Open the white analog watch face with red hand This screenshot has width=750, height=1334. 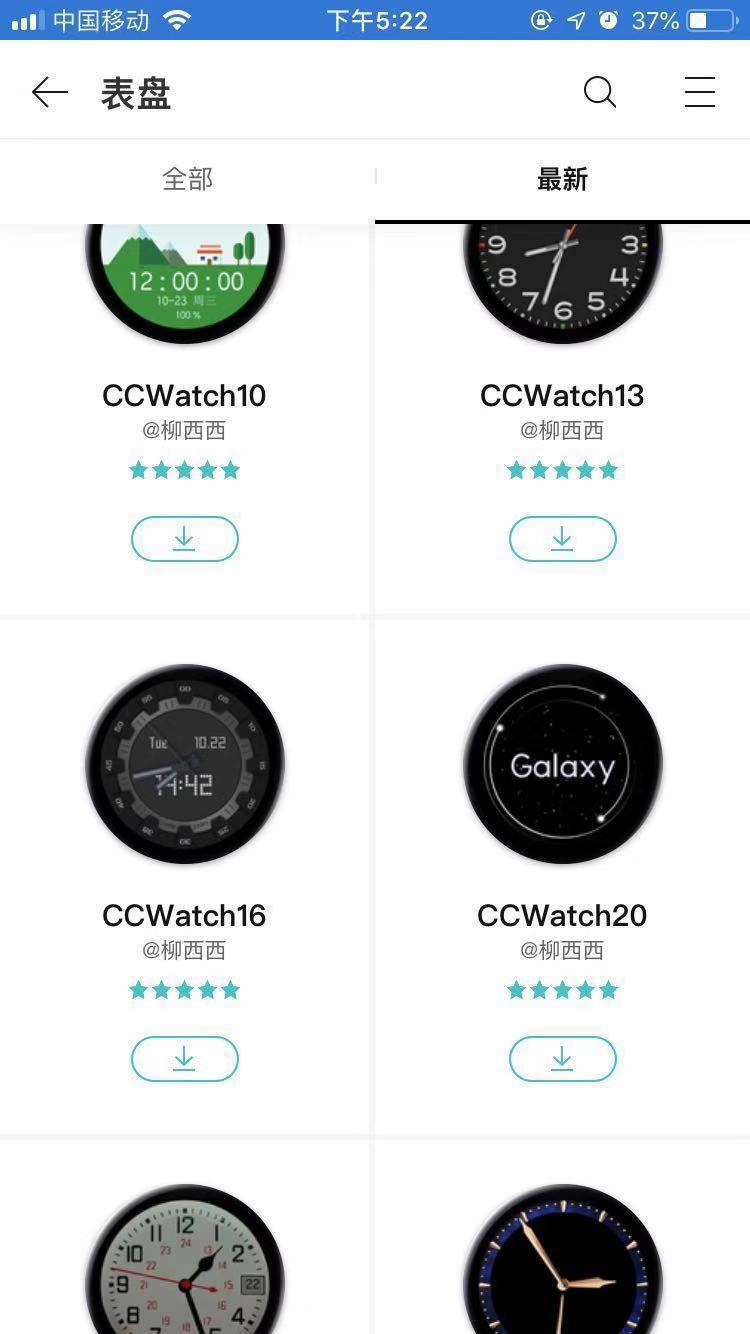point(184,1265)
